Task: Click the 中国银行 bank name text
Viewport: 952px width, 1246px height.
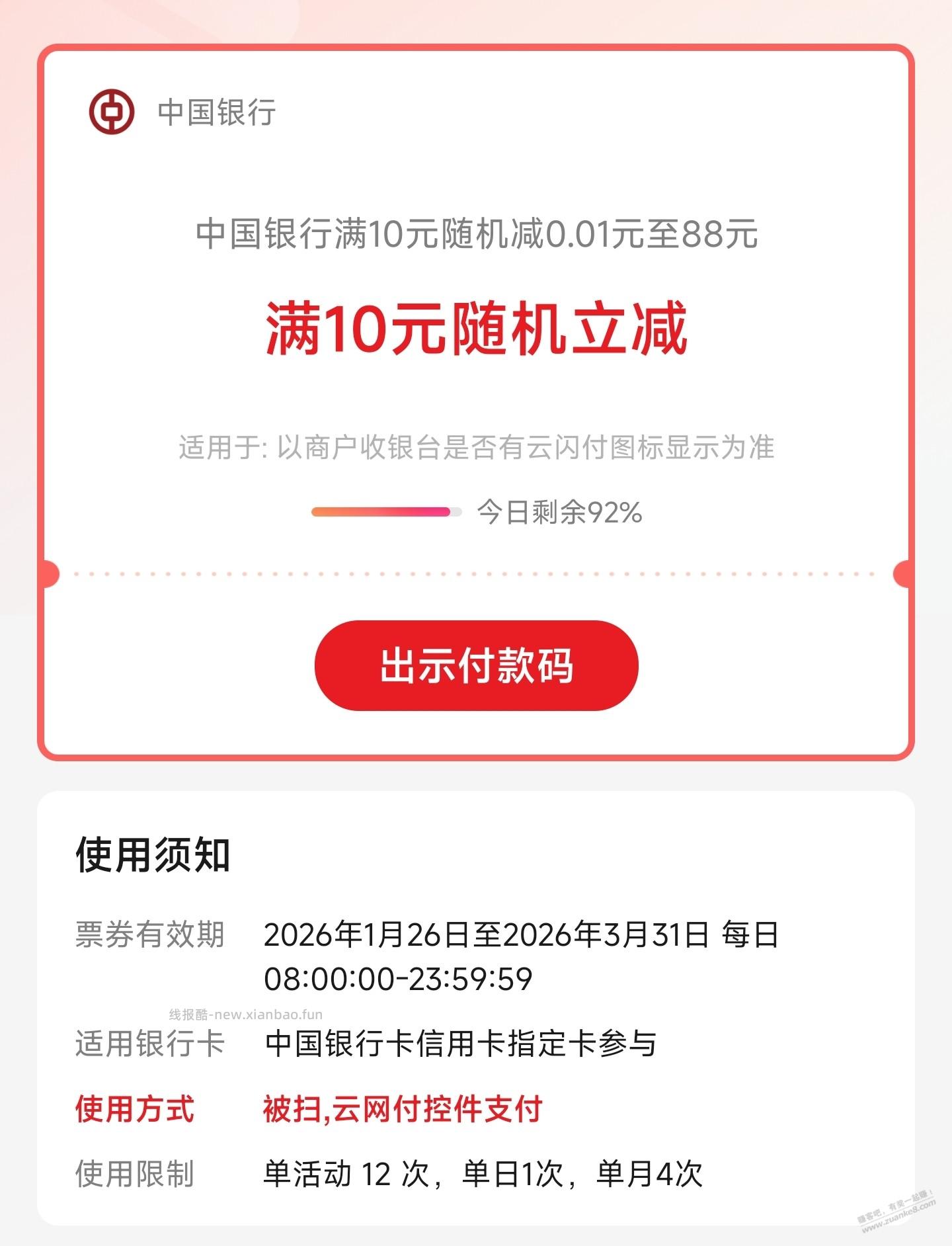Action: pyautogui.click(x=218, y=113)
